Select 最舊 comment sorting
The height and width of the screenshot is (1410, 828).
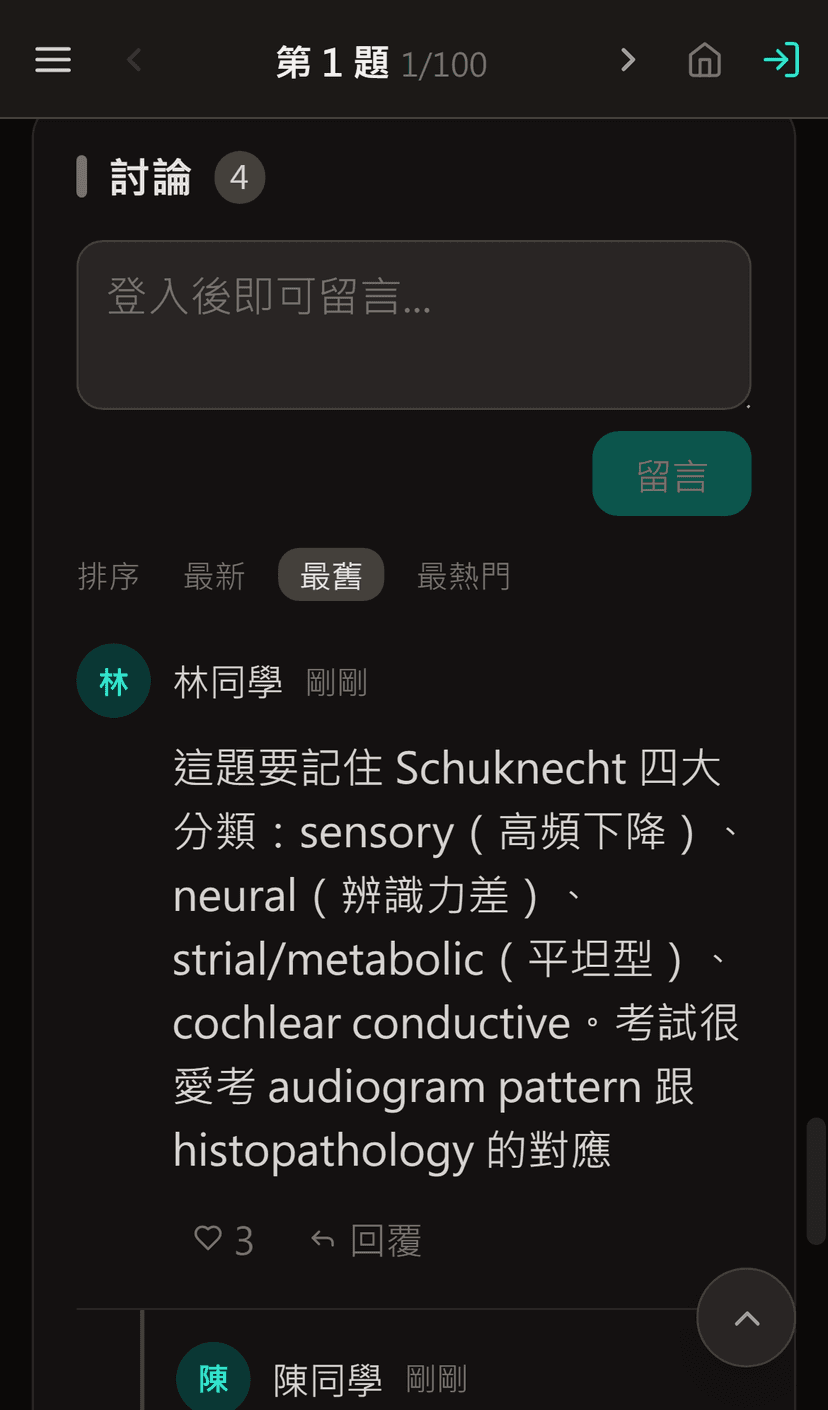[x=331, y=575]
